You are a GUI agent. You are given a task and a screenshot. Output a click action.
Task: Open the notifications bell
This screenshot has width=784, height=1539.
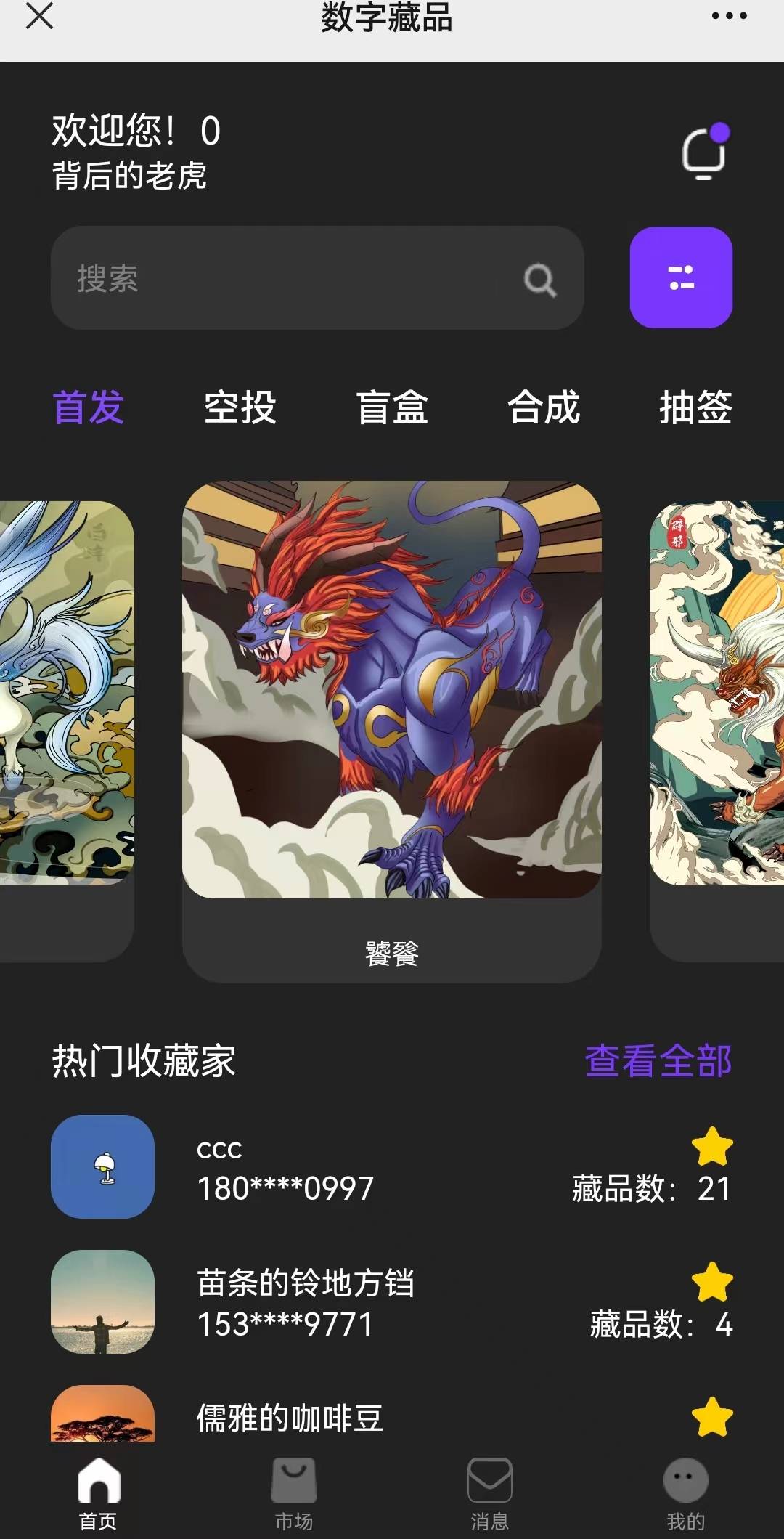click(703, 153)
